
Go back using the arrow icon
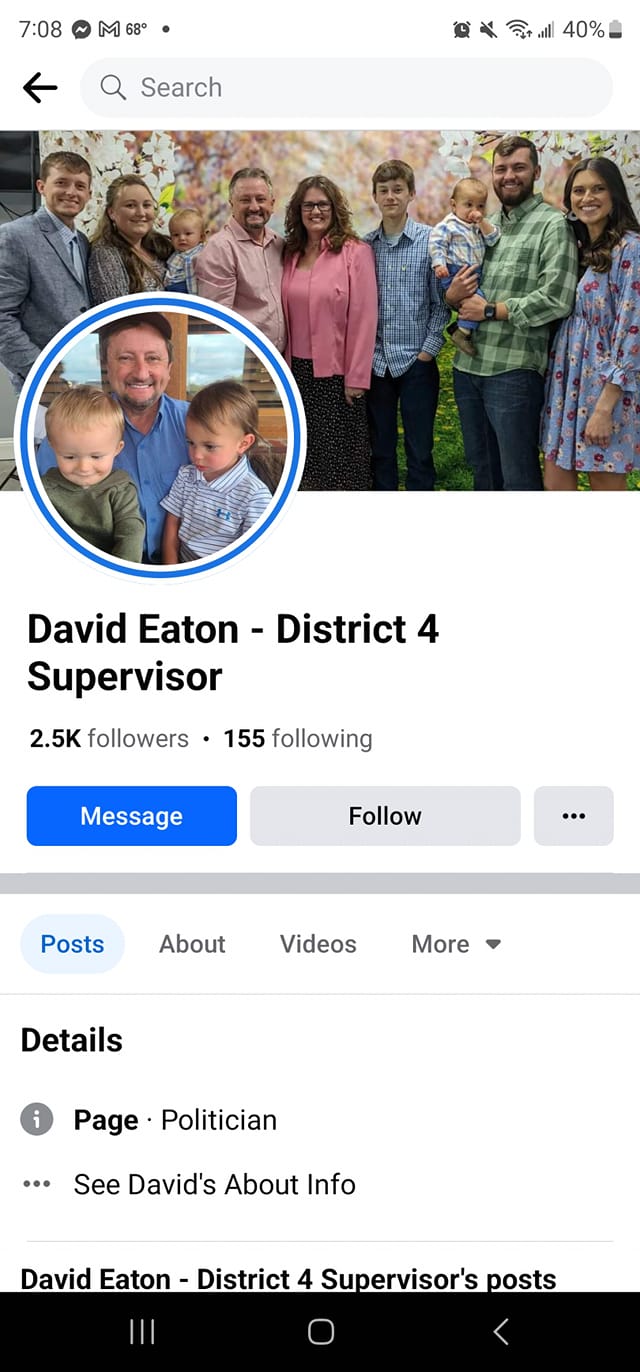(x=40, y=88)
